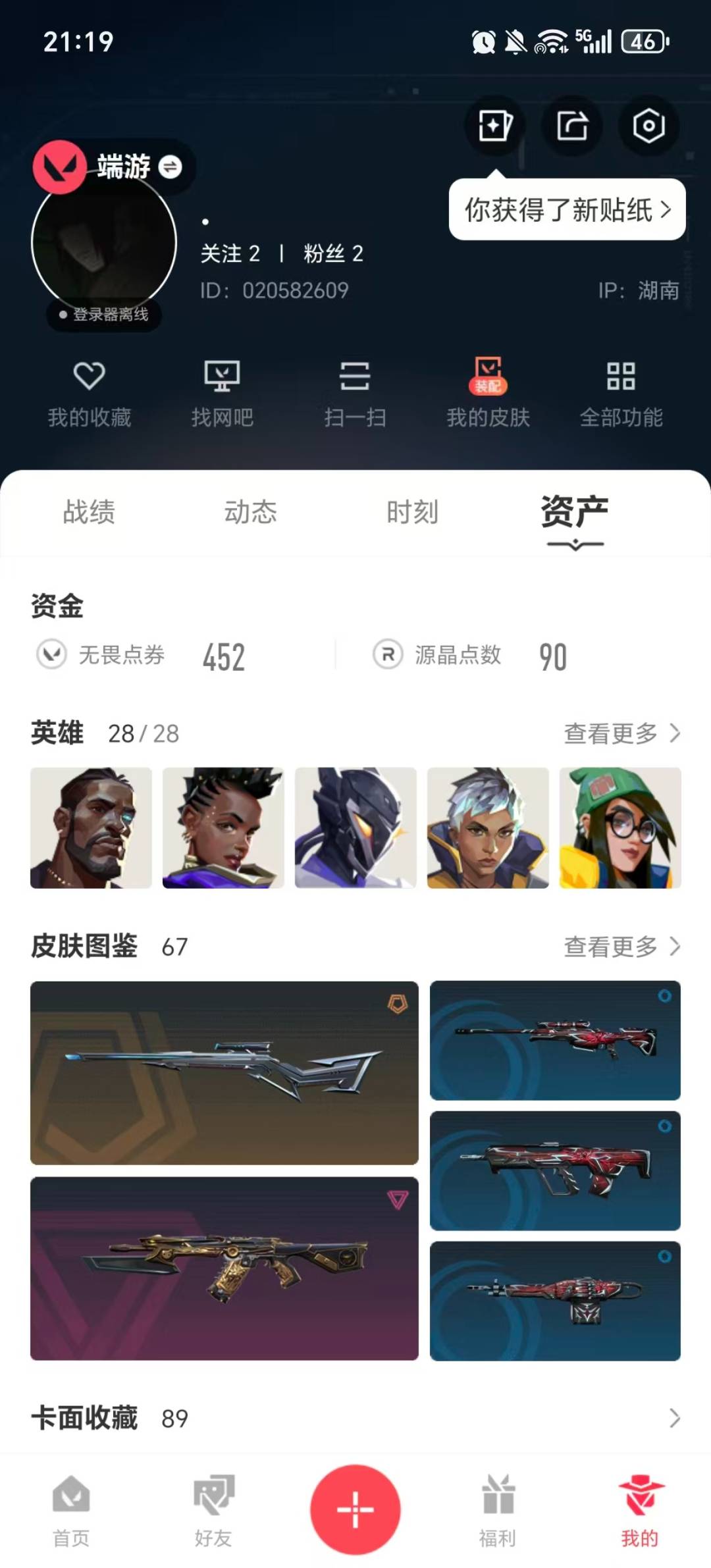Image resolution: width=711 pixels, height=1568 pixels.
Task: Tap the 源晶点数 R icon
Action: point(388,655)
